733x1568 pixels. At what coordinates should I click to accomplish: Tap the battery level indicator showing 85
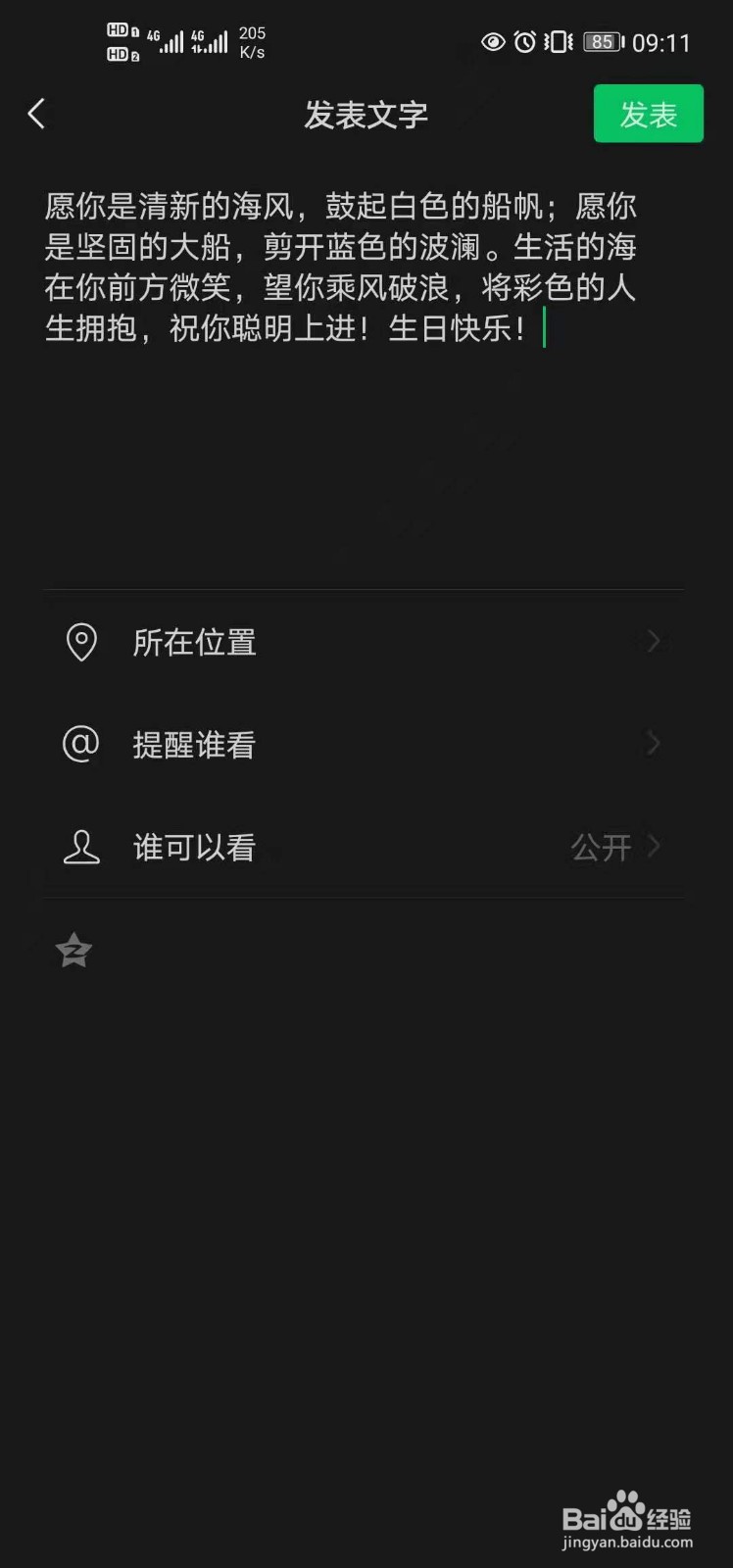tap(601, 42)
